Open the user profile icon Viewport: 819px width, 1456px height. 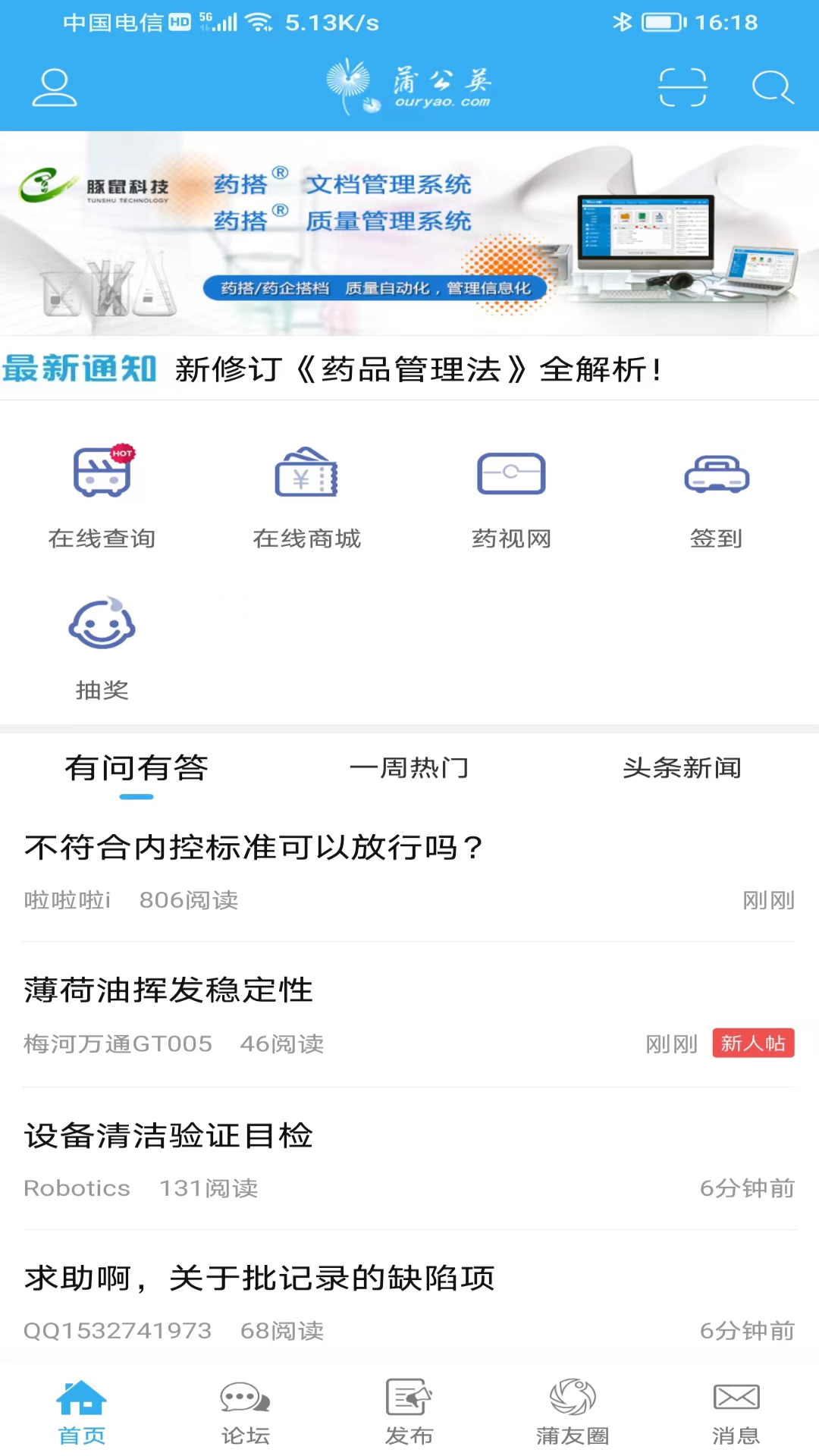[x=53, y=86]
